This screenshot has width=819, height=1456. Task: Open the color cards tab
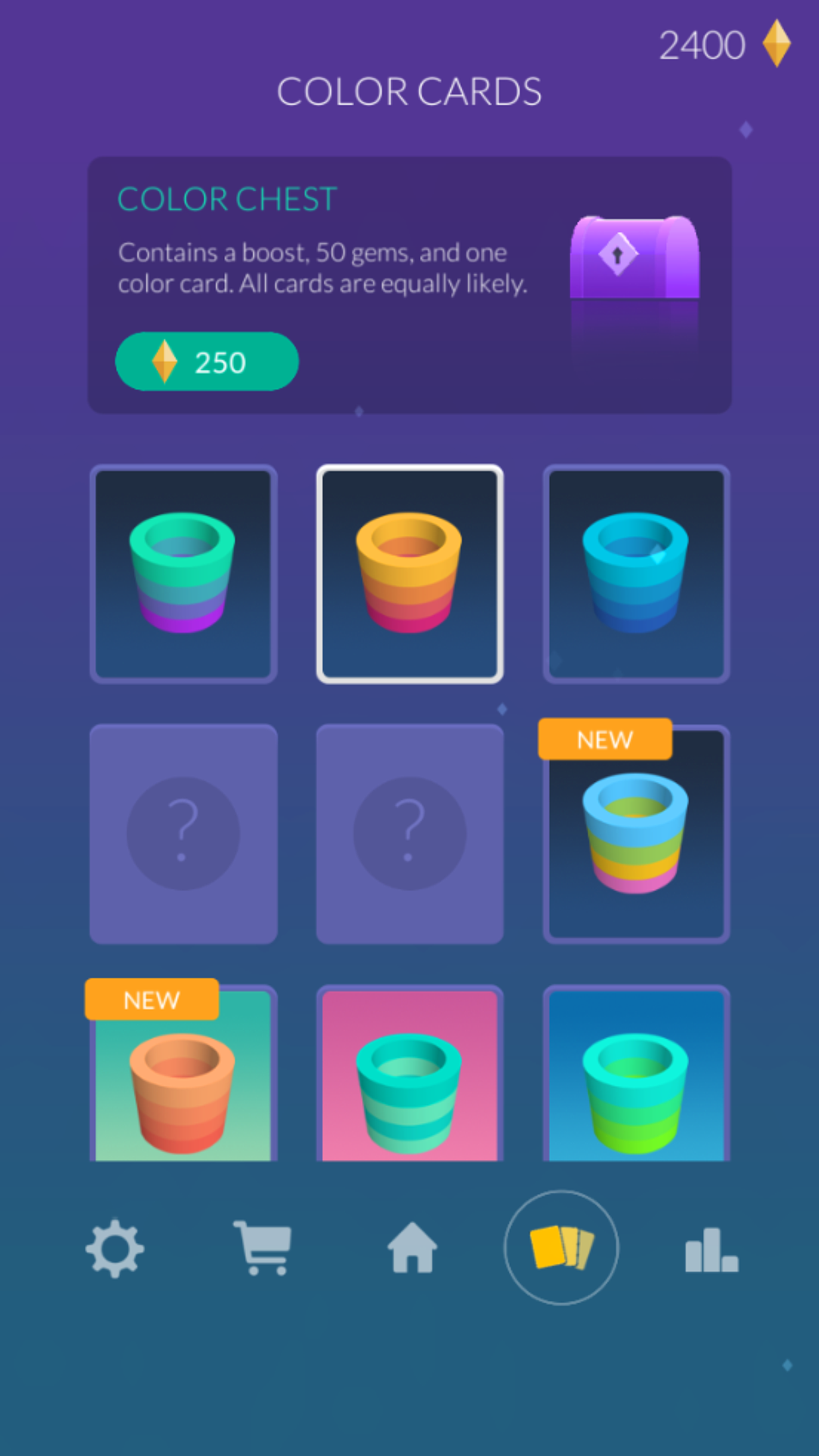tap(561, 1248)
